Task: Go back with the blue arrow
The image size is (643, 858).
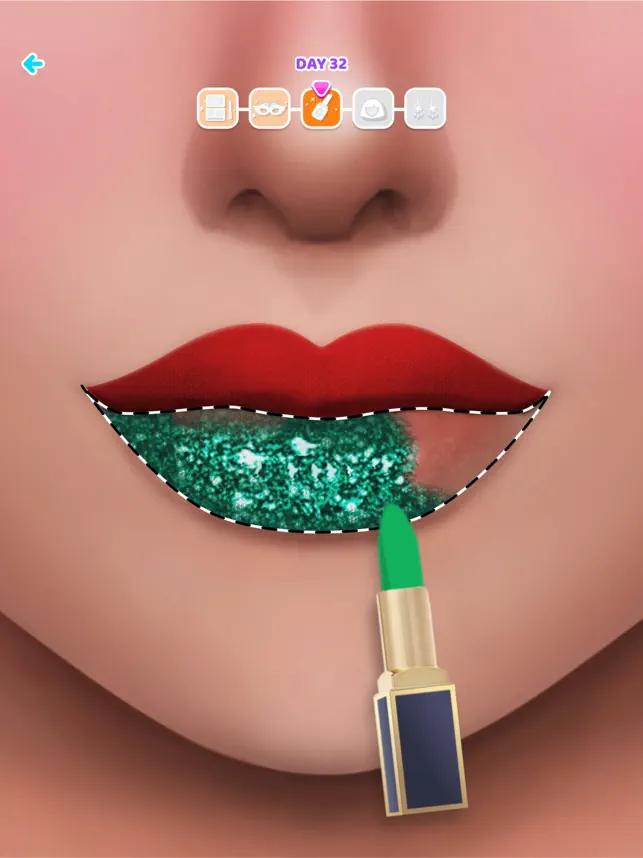Action: (33, 64)
